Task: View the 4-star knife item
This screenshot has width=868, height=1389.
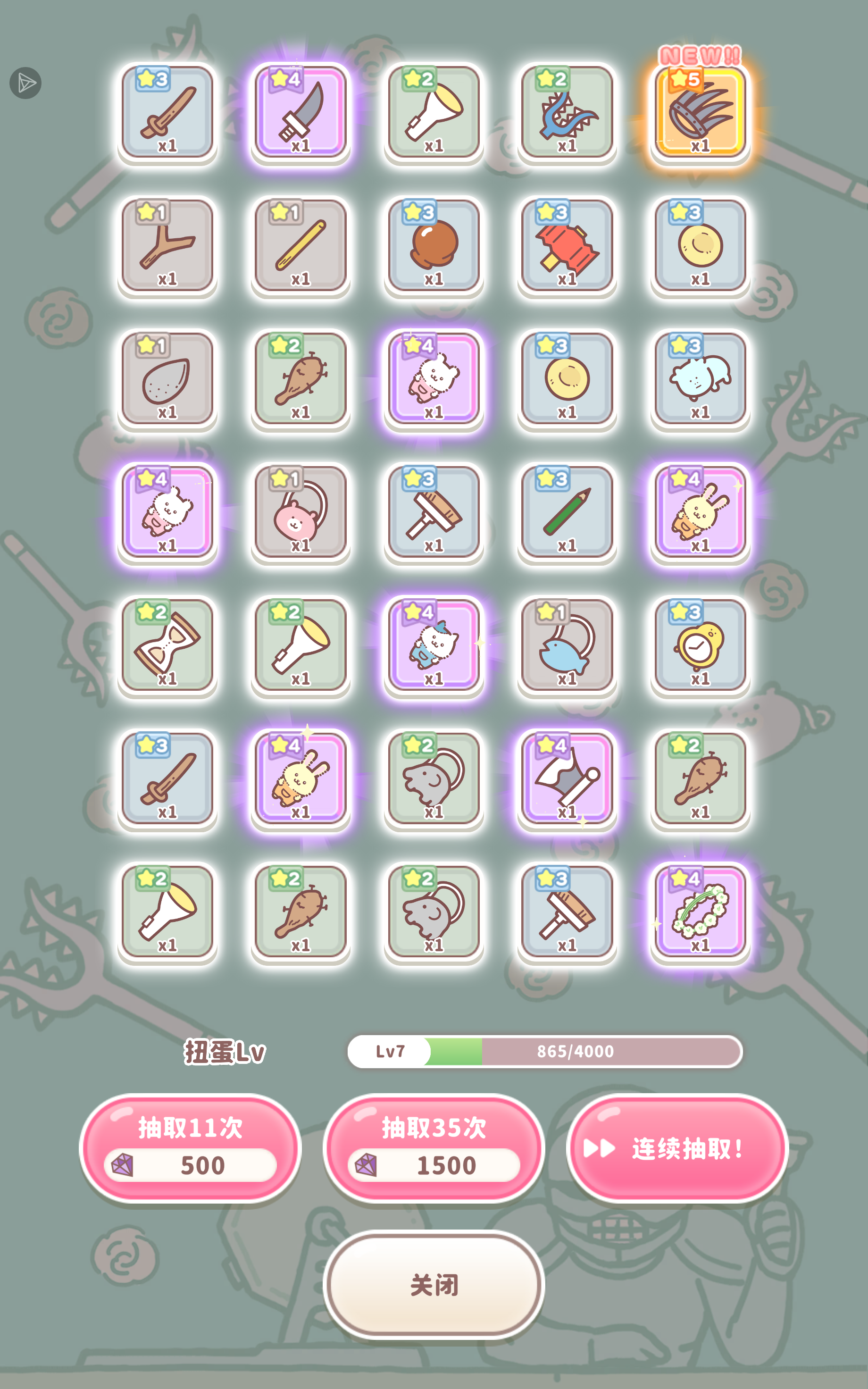Action: (x=300, y=112)
